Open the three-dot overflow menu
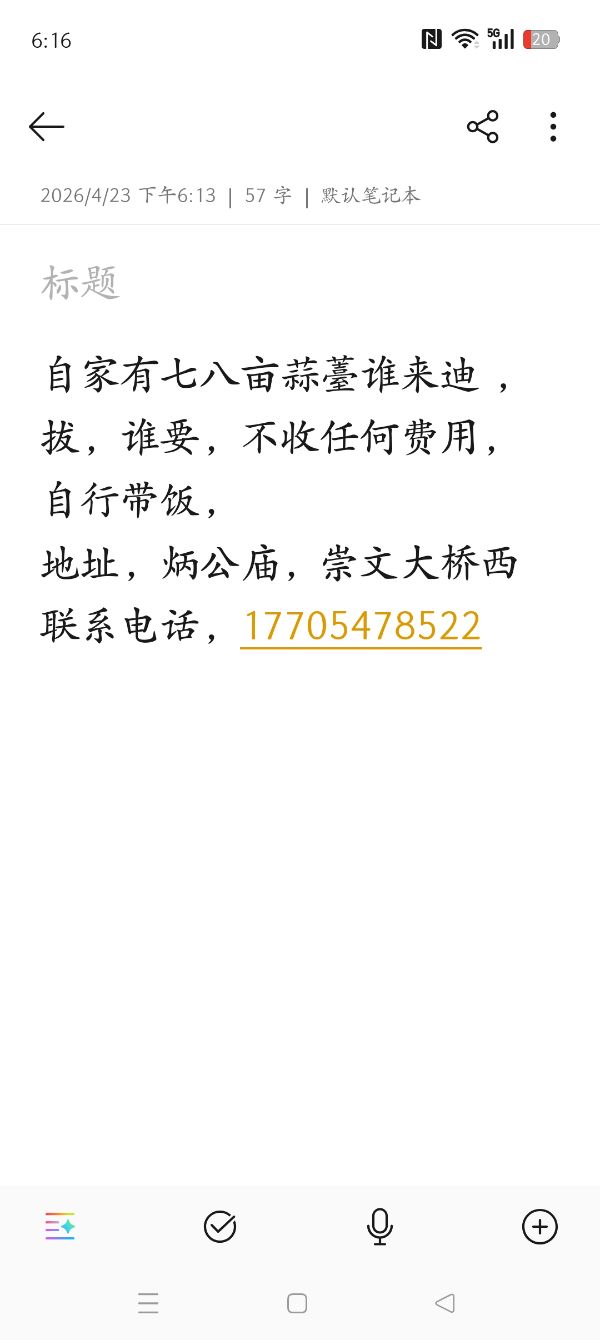Screen dimensions: 600x1340 (x=553, y=127)
